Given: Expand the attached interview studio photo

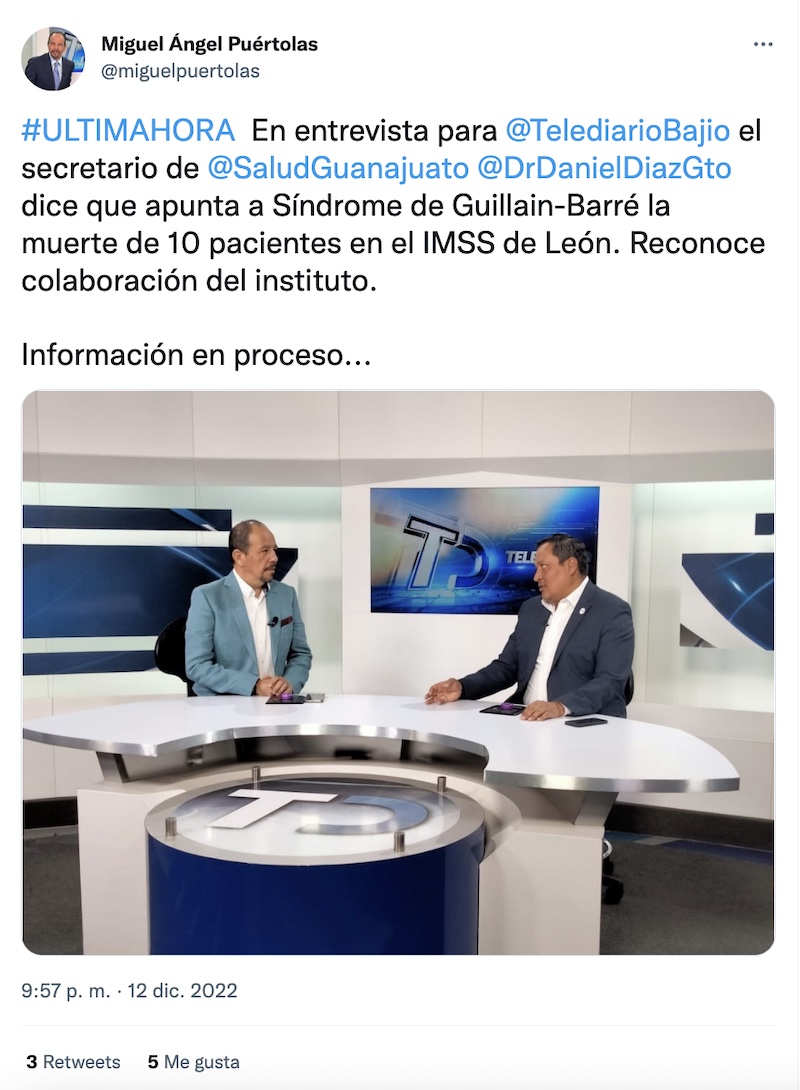Looking at the screenshot, I should coord(398,672).
